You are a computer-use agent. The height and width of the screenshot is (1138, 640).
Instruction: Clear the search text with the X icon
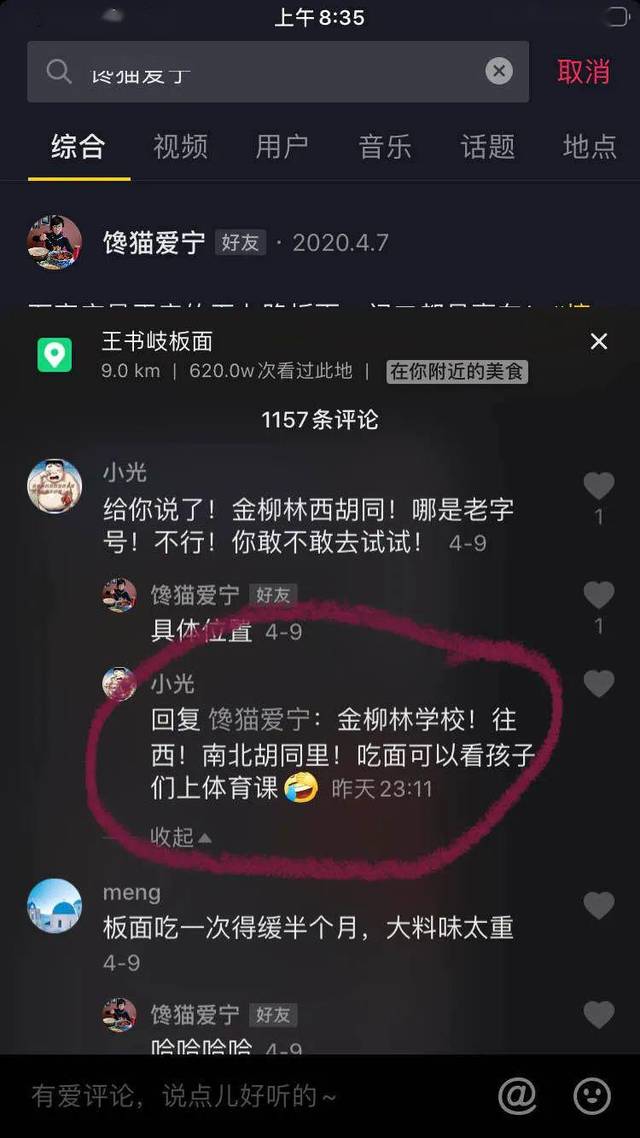tap(499, 71)
